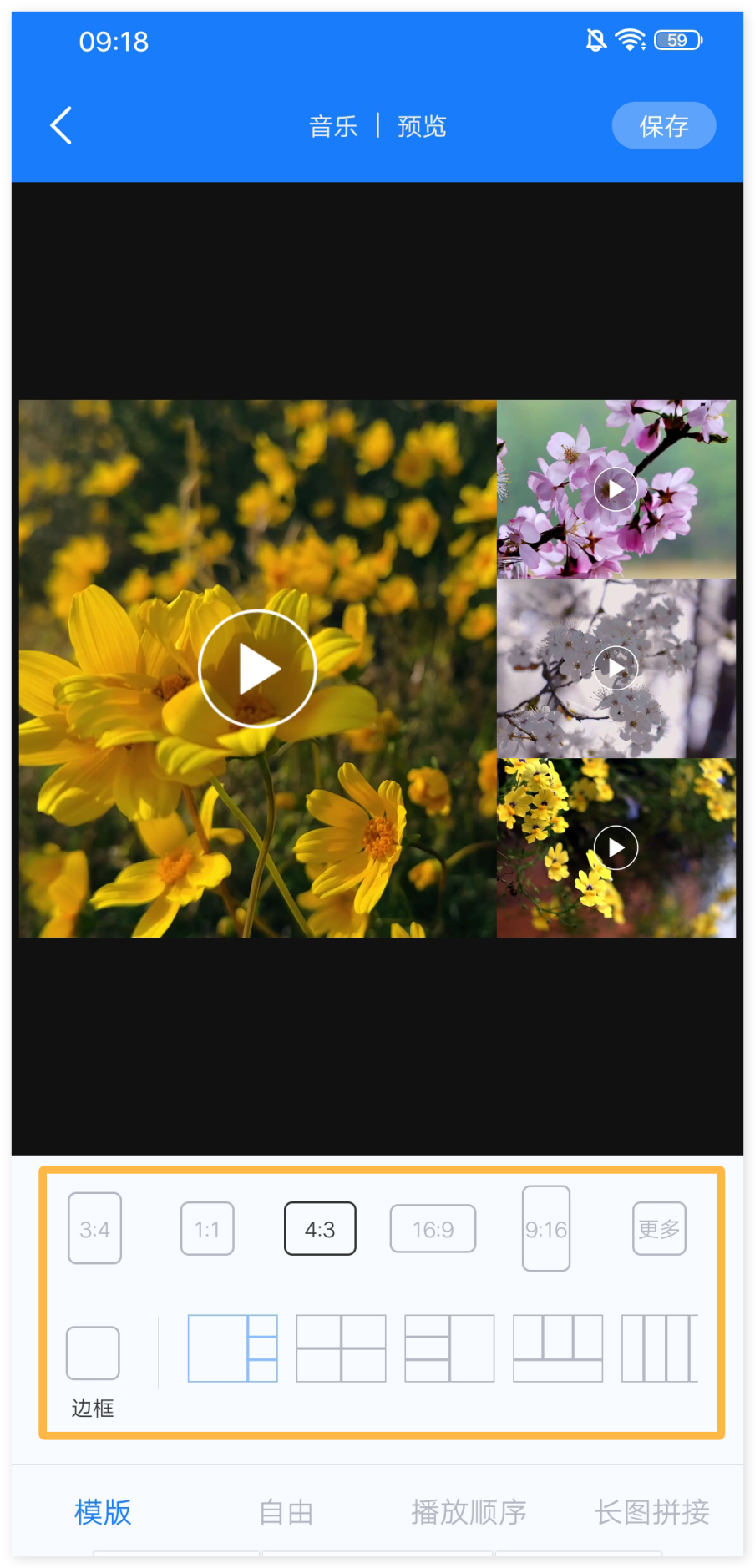Choose the 9:16 aspect ratio
The width and height of the screenshot is (755, 1568).
point(546,1228)
